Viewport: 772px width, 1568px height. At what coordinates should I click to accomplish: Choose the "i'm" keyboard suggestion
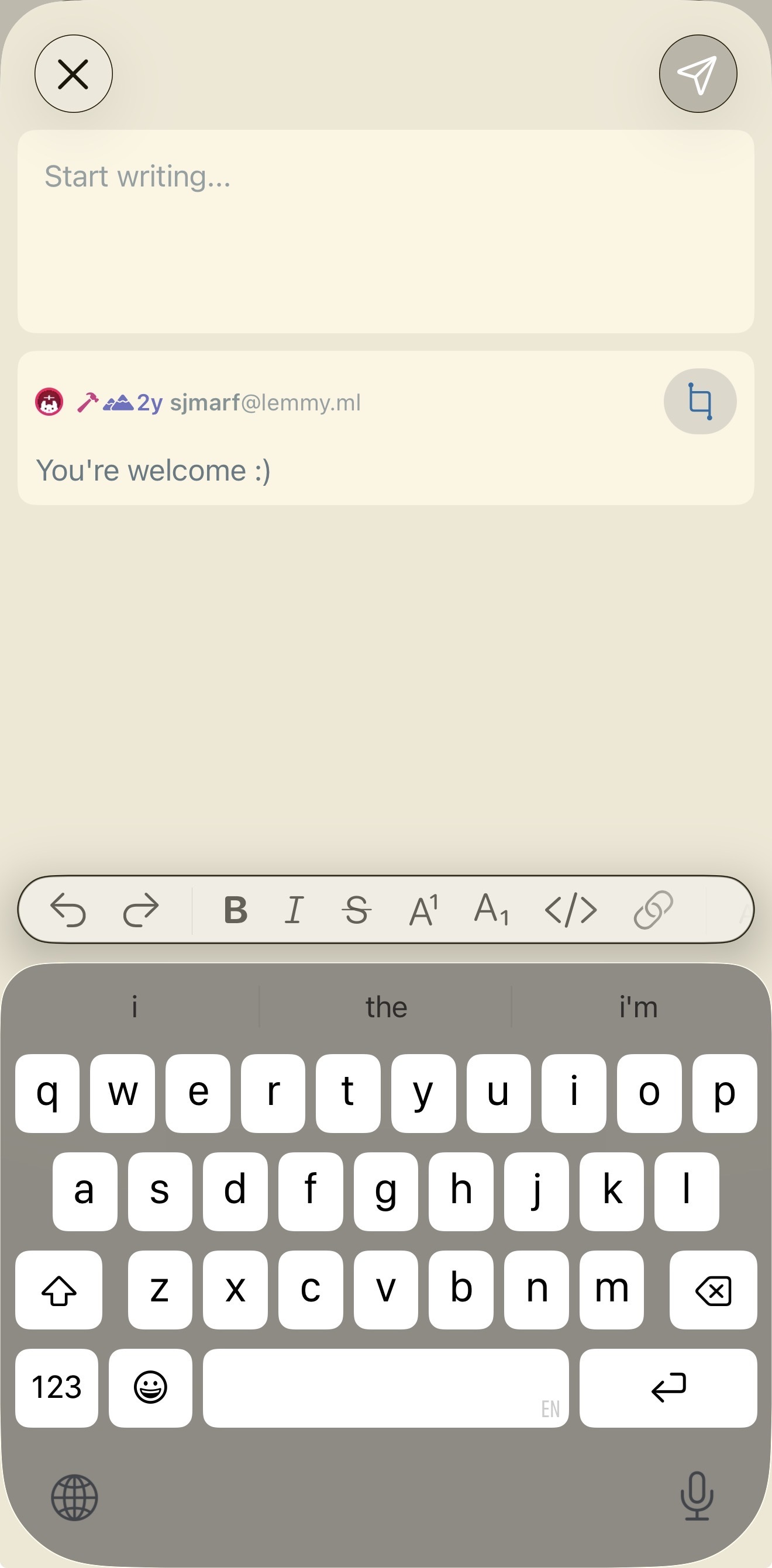(x=638, y=1007)
